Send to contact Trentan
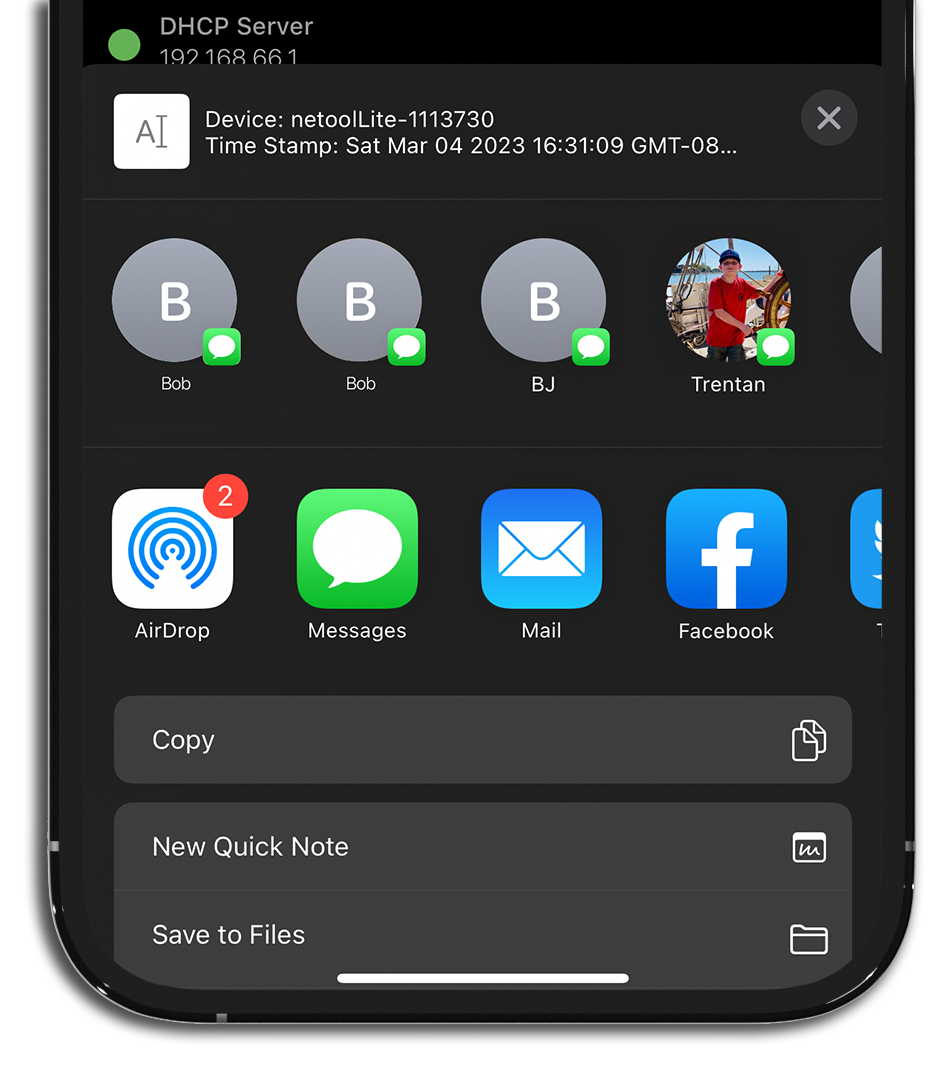Viewport: 939px width, 1071px height. (x=727, y=300)
